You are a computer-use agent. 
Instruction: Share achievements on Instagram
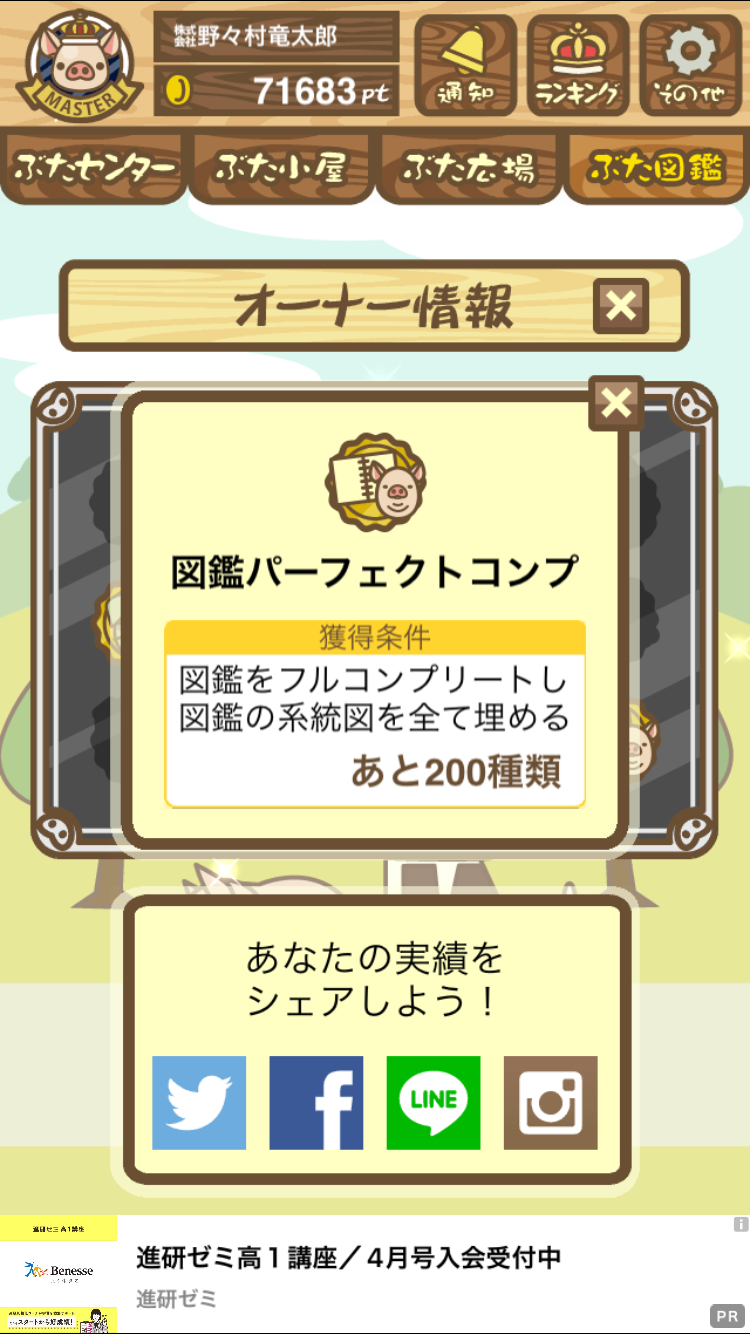tap(550, 1103)
